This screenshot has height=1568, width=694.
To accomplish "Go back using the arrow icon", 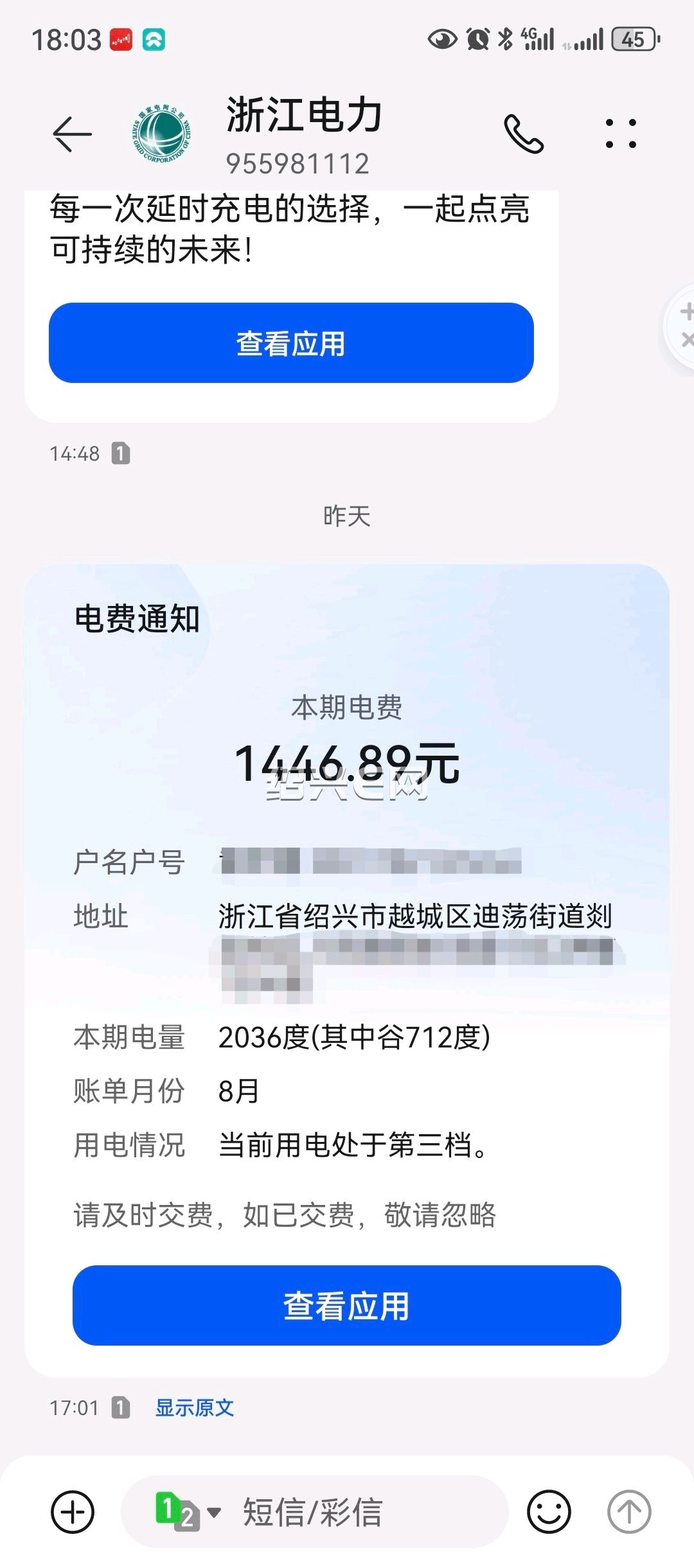I will [72, 134].
